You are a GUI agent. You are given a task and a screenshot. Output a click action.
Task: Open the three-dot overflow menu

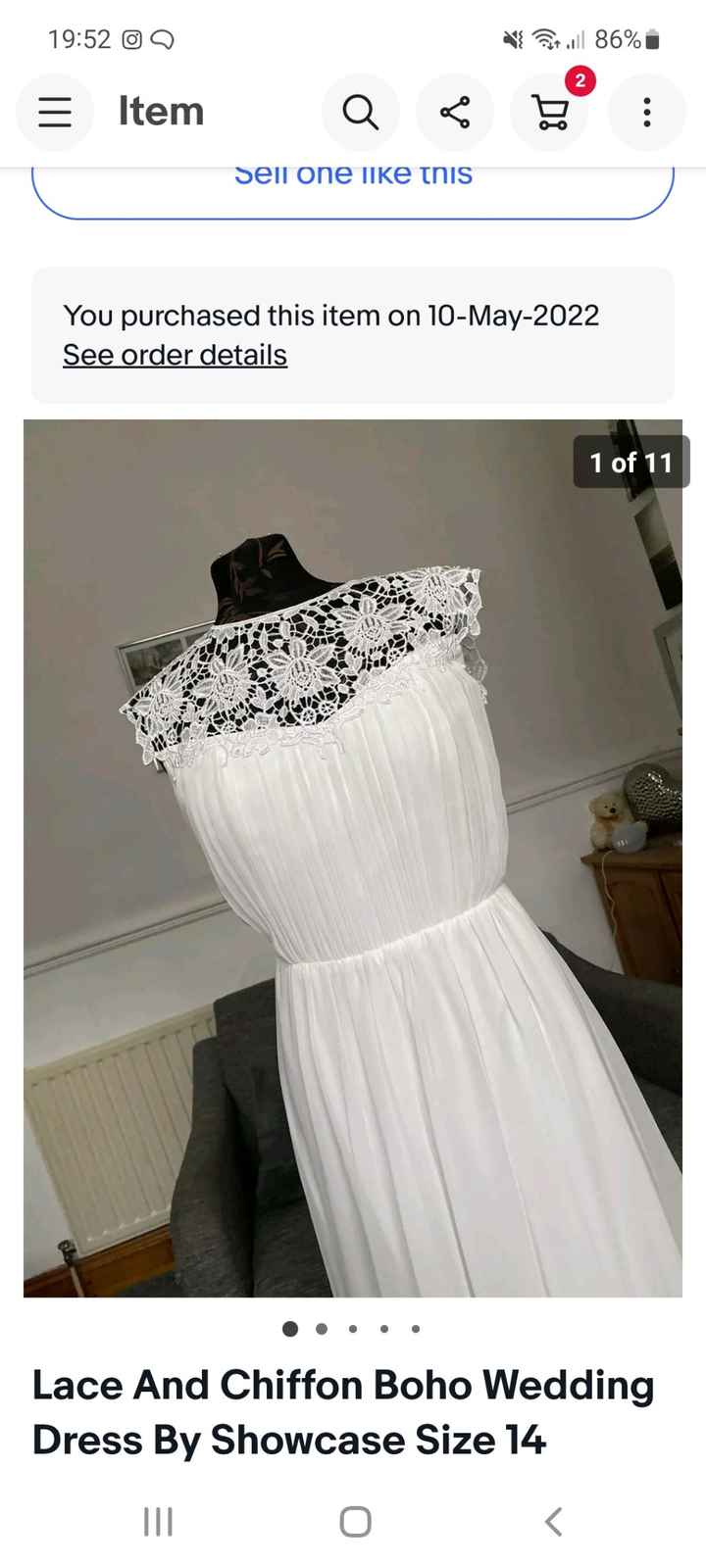click(x=646, y=112)
